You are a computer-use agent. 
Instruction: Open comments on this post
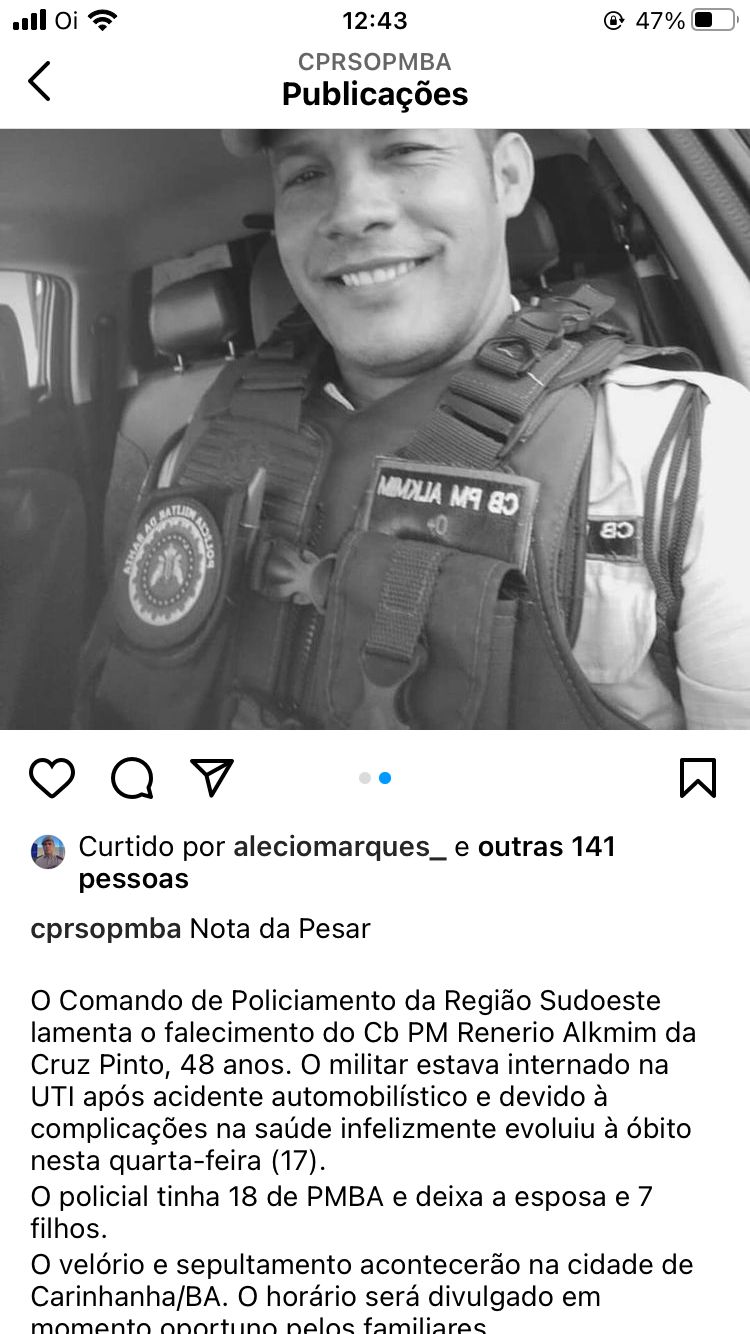(132, 778)
